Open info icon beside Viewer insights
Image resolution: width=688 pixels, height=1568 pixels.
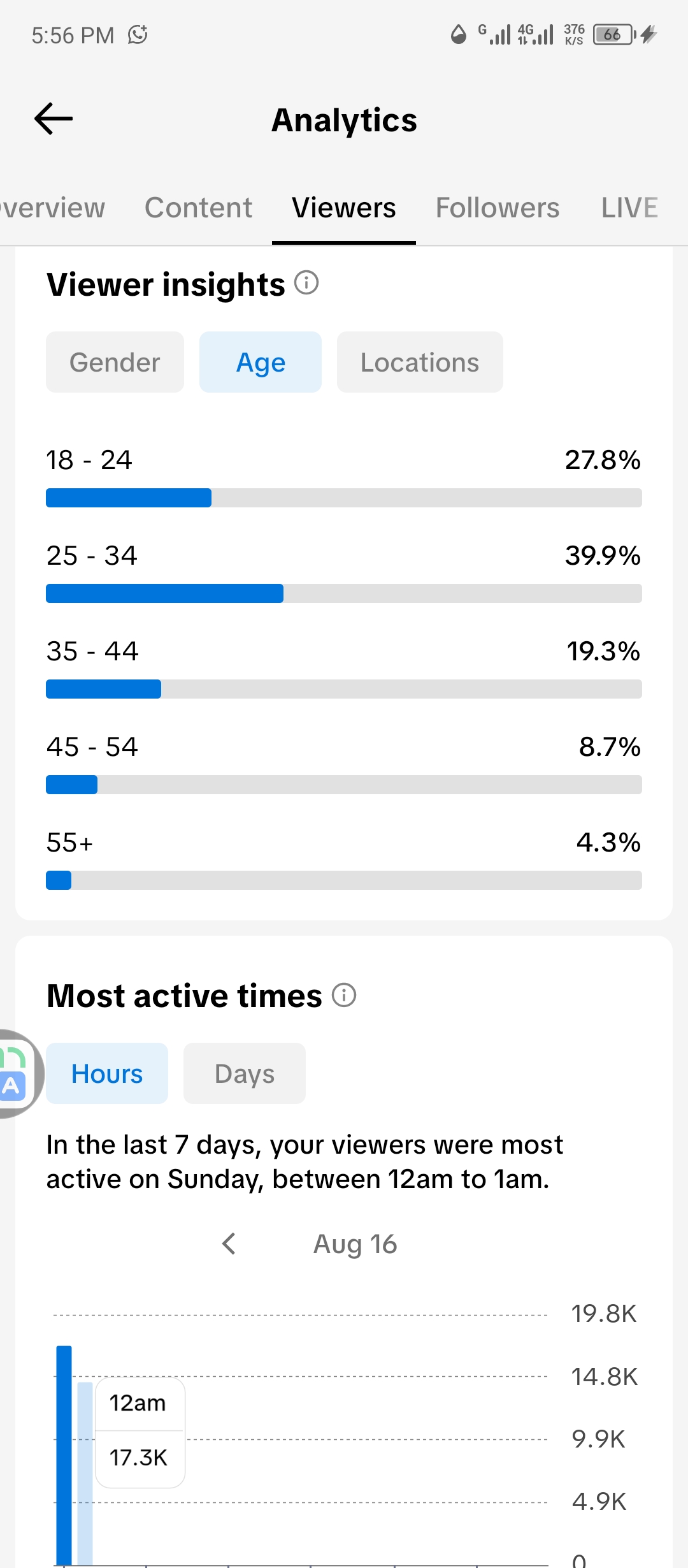click(x=306, y=282)
